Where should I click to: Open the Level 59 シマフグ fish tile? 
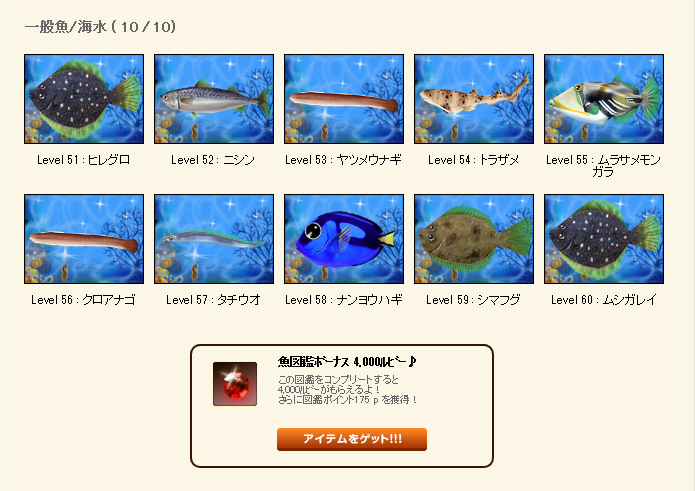(474, 239)
